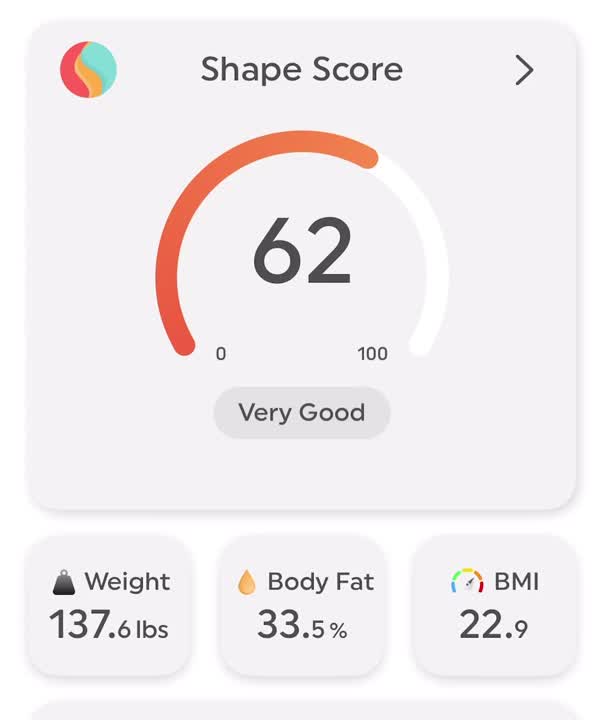Open the Weight card
This screenshot has width=604, height=720.
point(109,606)
